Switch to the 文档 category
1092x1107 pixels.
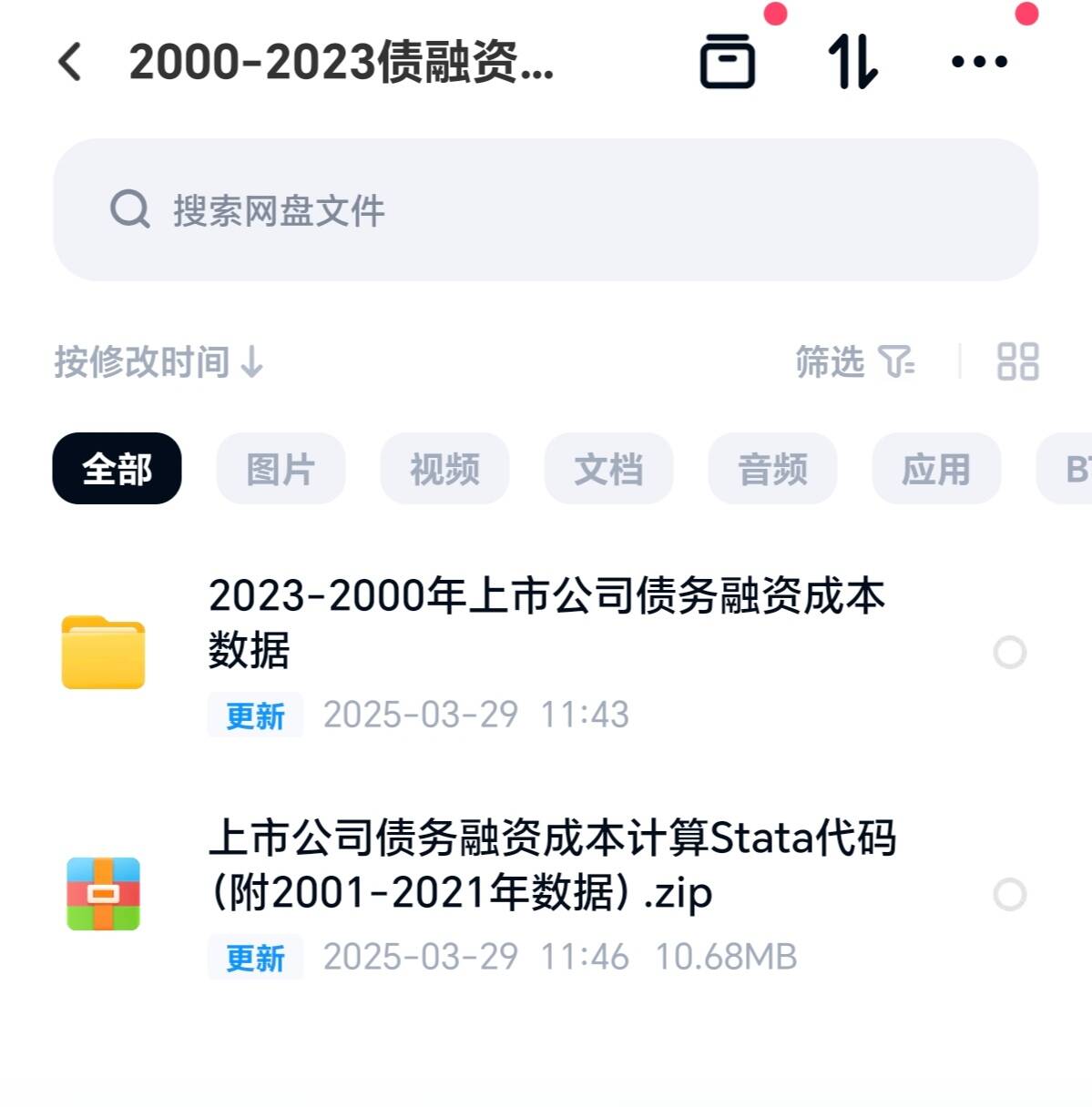[608, 469]
